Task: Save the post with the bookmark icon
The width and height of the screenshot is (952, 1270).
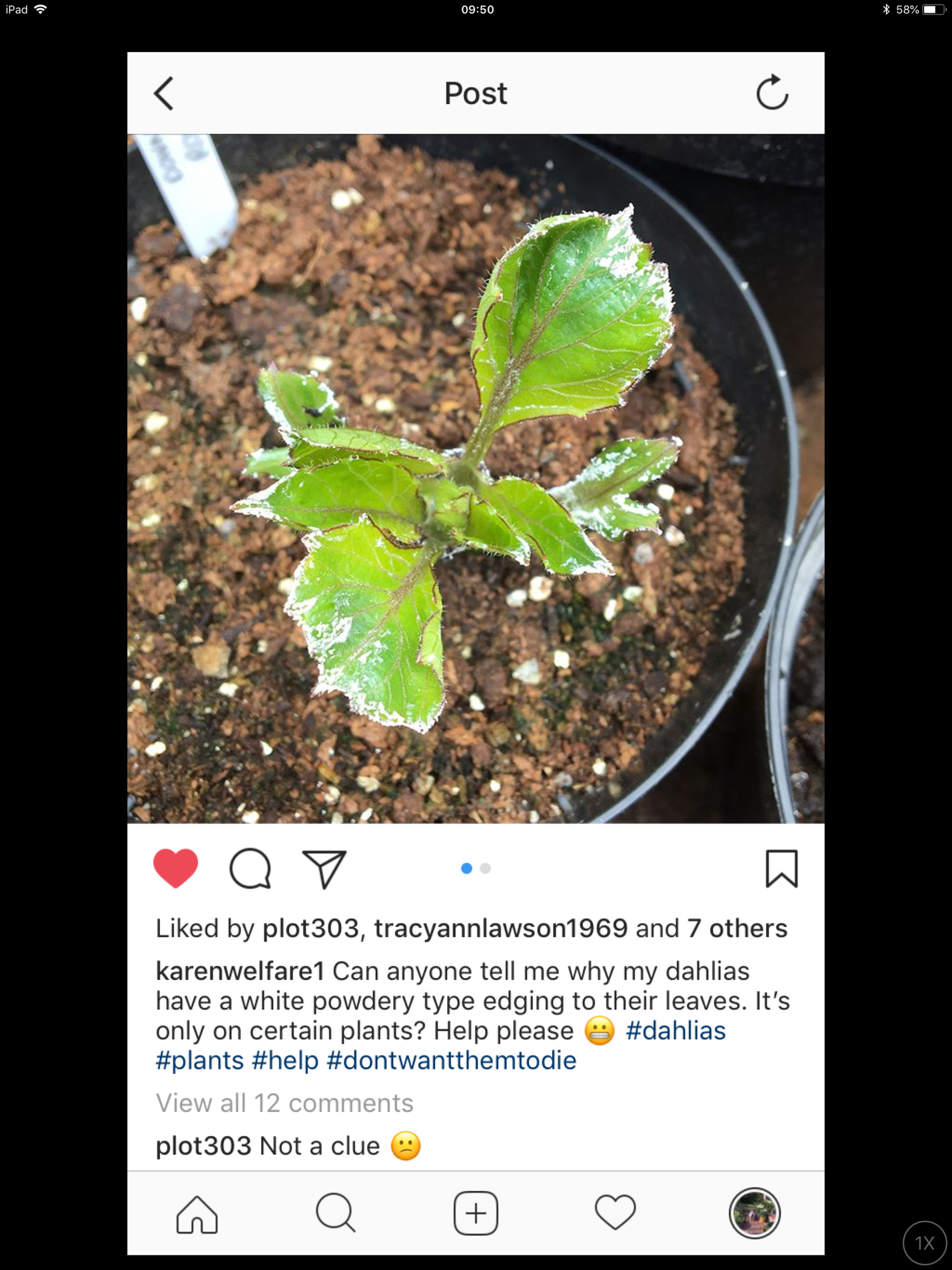Action: click(781, 868)
